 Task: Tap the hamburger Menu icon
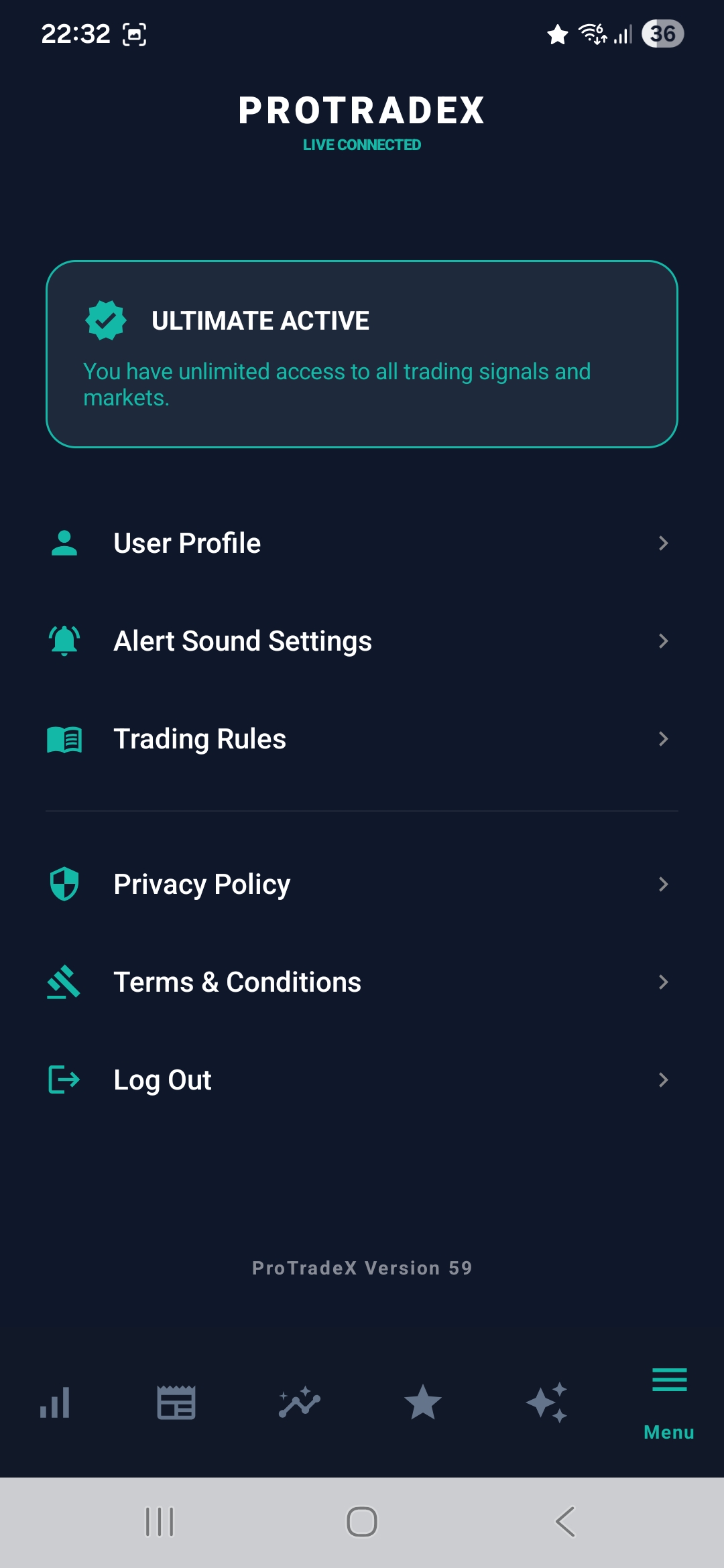click(668, 1380)
